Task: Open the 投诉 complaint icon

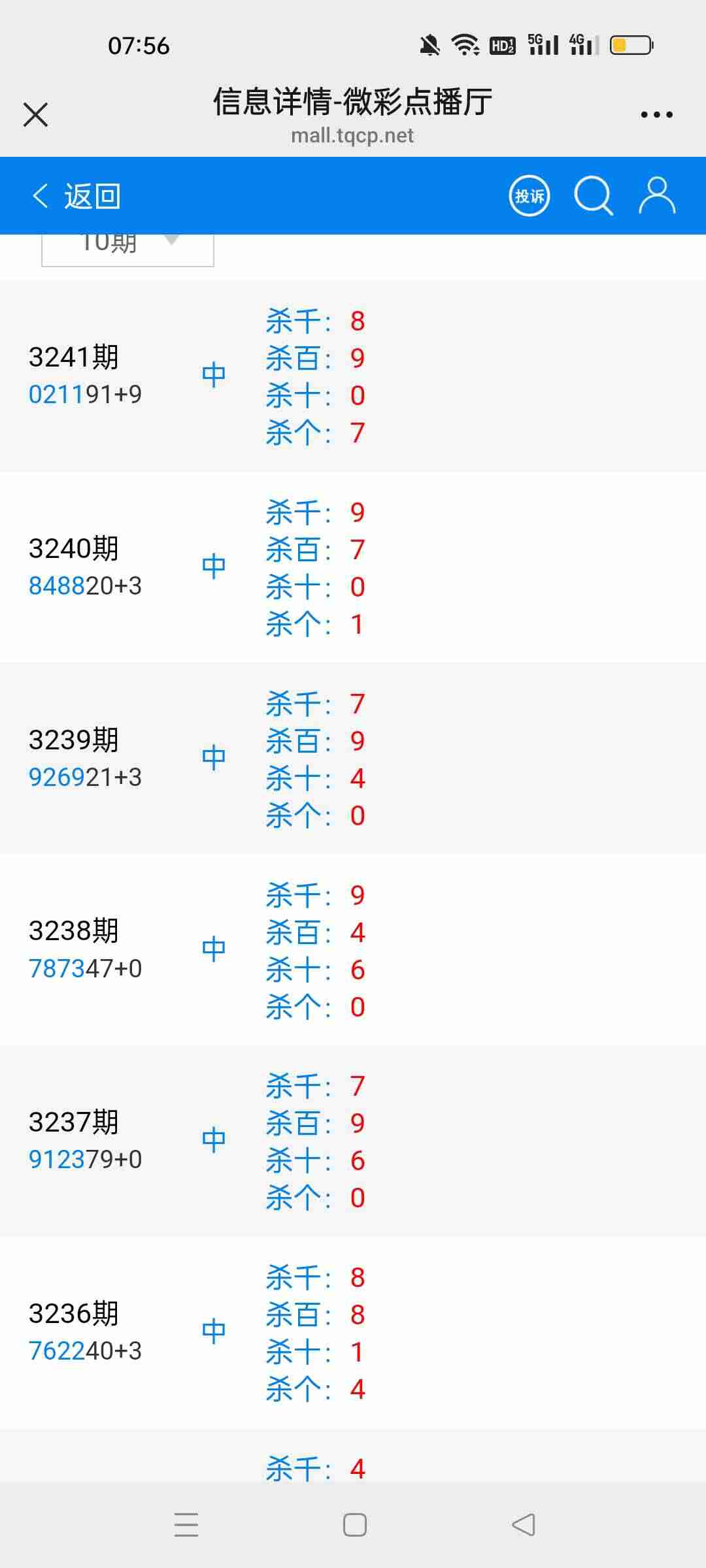Action: [x=530, y=195]
